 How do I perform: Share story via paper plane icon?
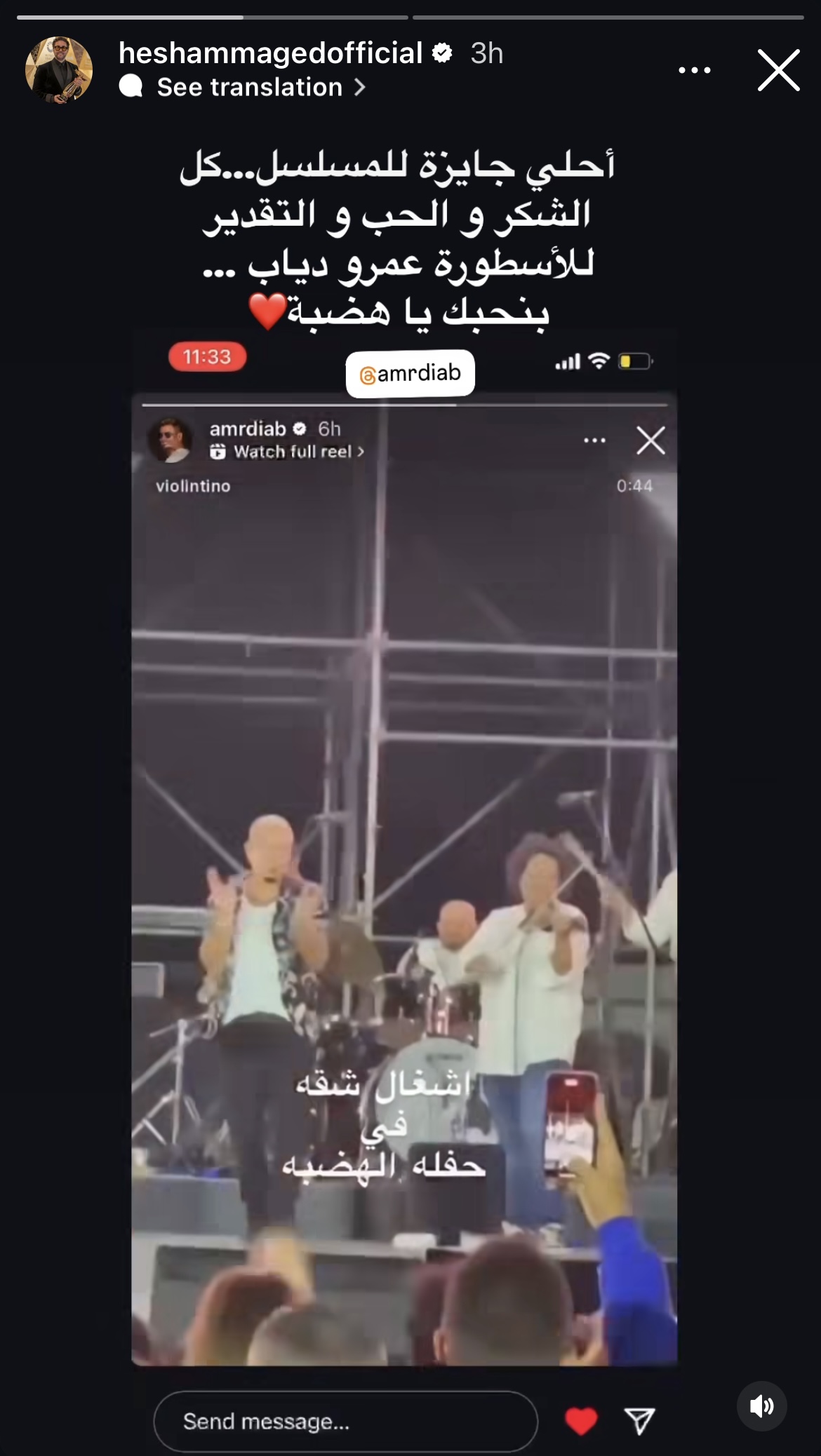tap(639, 1421)
